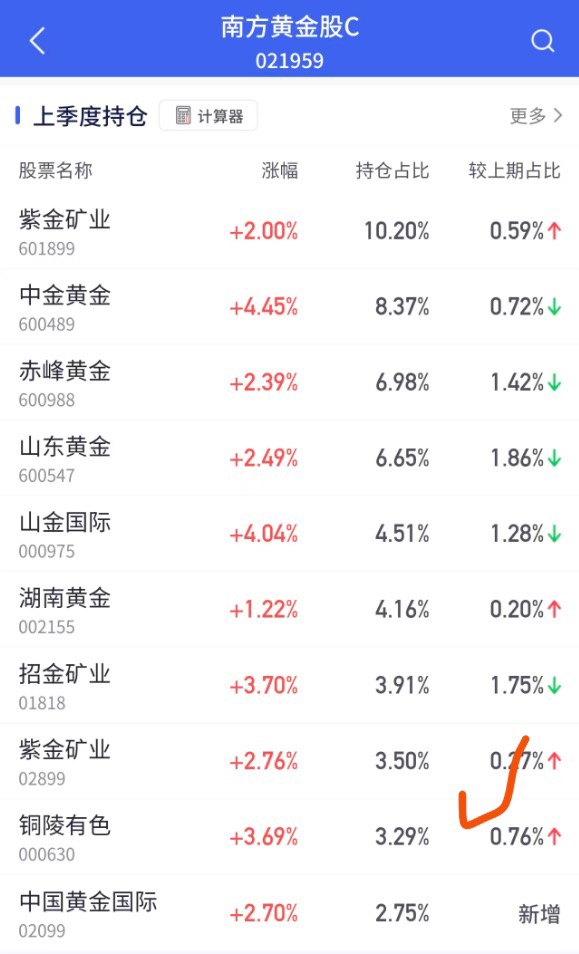Open 山金国际 000975 stock row
The width and height of the screenshot is (579, 954).
point(290,534)
